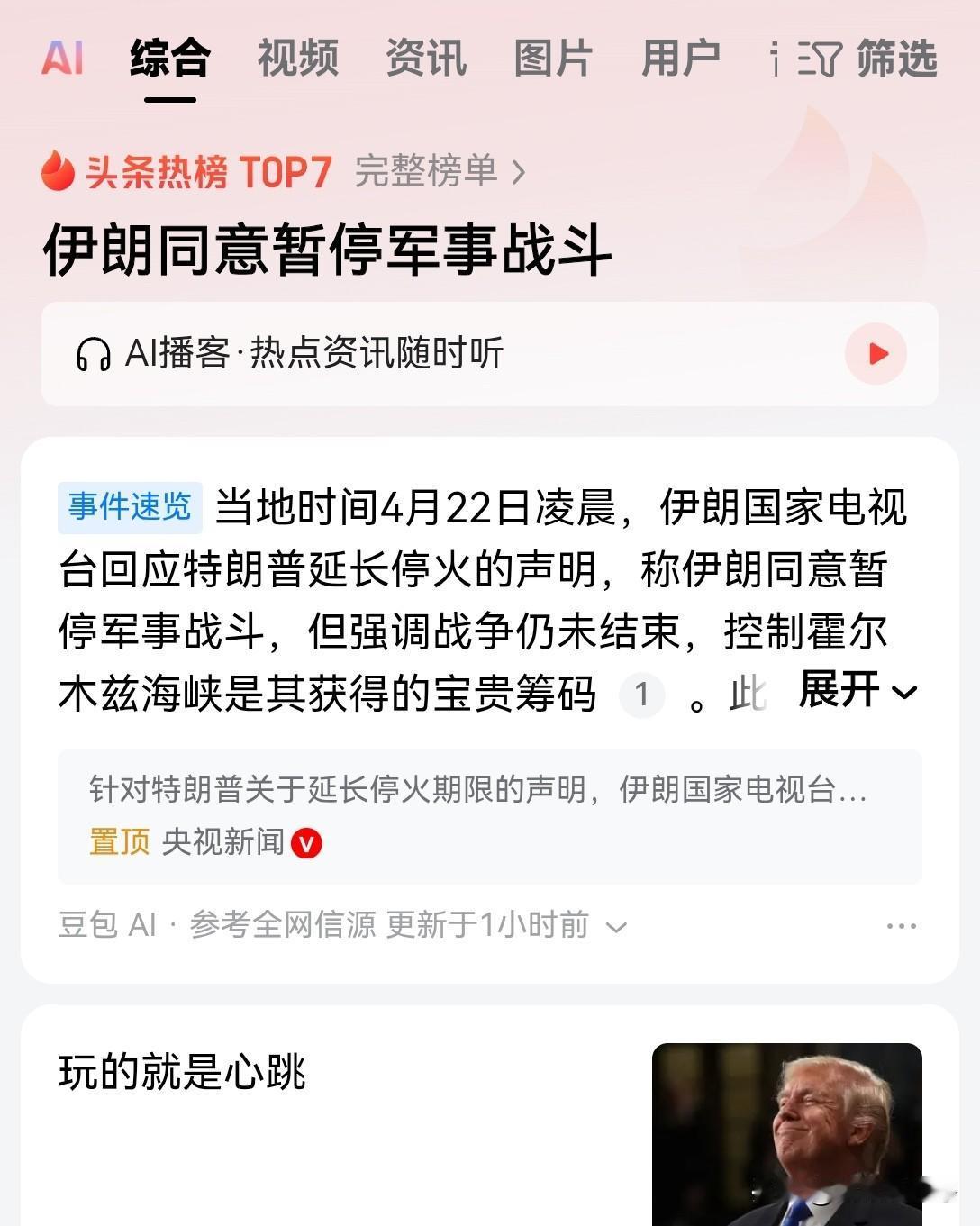Tap the red play icon for AI播客
980x1226 pixels.
pyautogui.click(x=875, y=354)
